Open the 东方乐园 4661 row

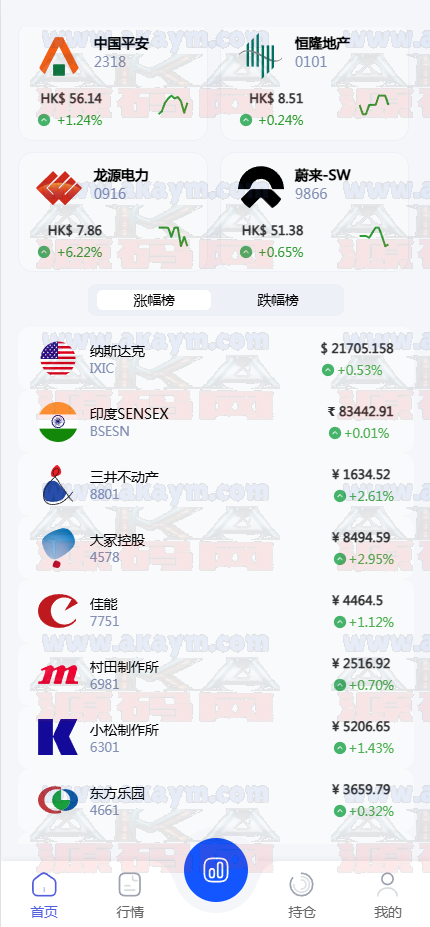tap(216, 801)
